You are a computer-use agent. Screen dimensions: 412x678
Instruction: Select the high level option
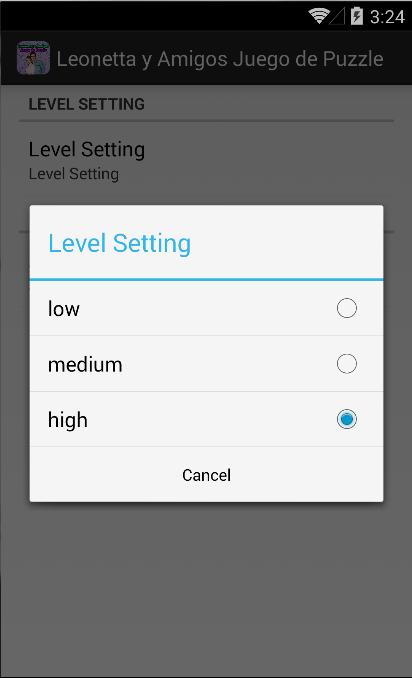206,419
